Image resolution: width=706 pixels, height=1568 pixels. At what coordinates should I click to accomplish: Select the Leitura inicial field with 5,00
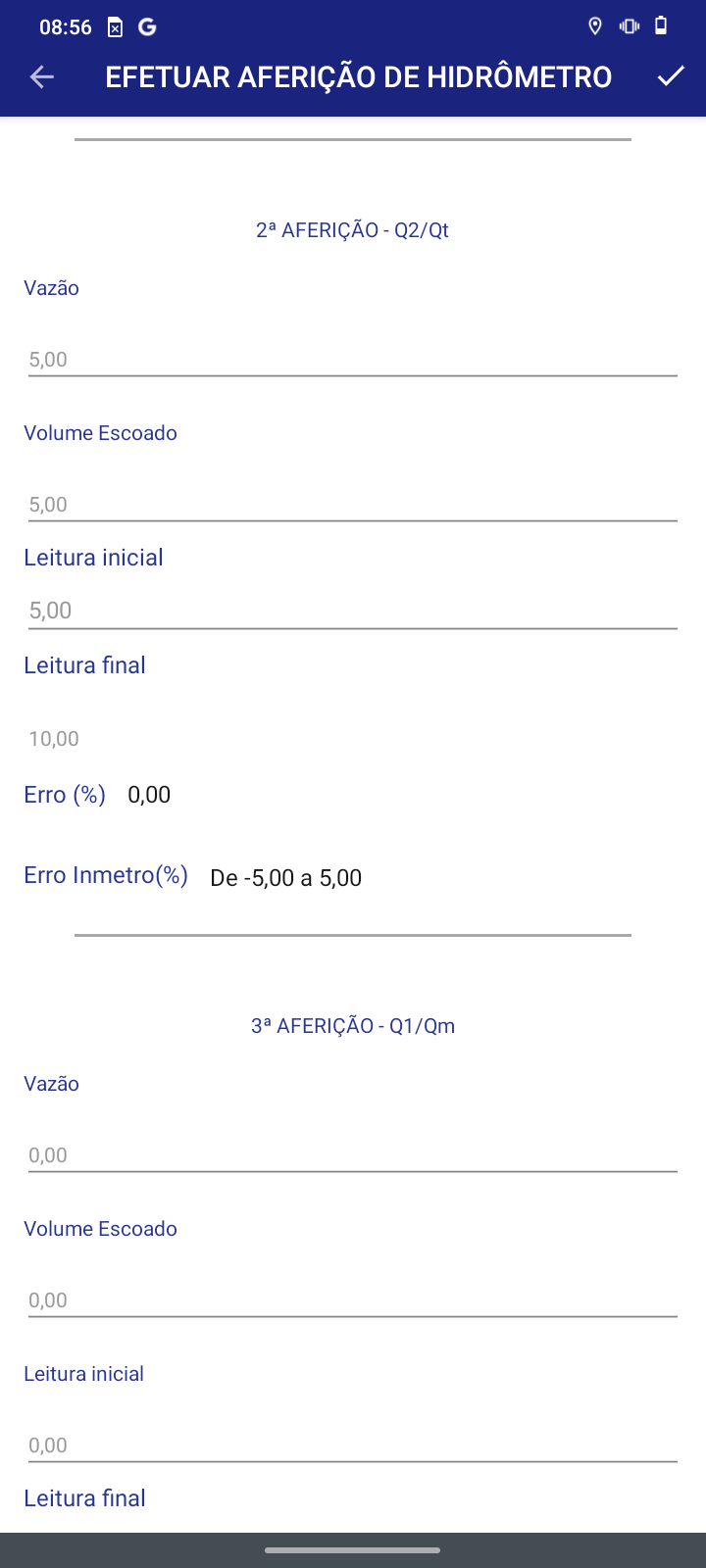pyautogui.click(x=353, y=609)
